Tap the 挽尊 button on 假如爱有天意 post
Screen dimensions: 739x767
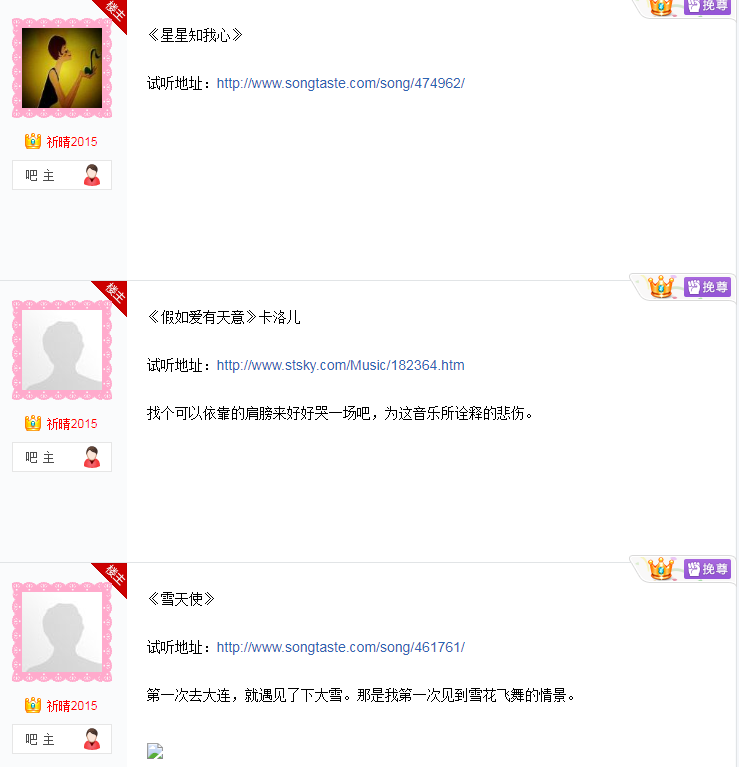click(x=707, y=287)
